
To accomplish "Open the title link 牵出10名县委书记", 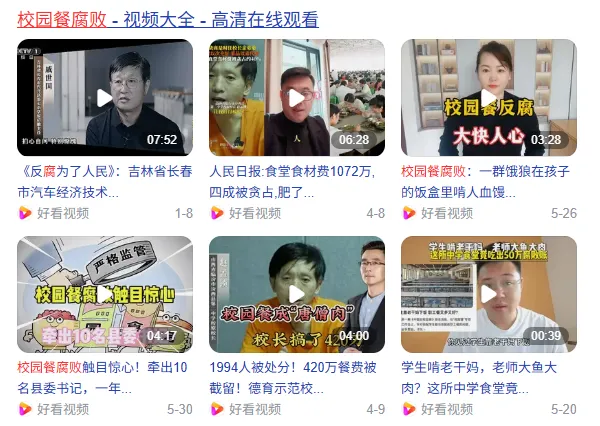I will point(104,377).
